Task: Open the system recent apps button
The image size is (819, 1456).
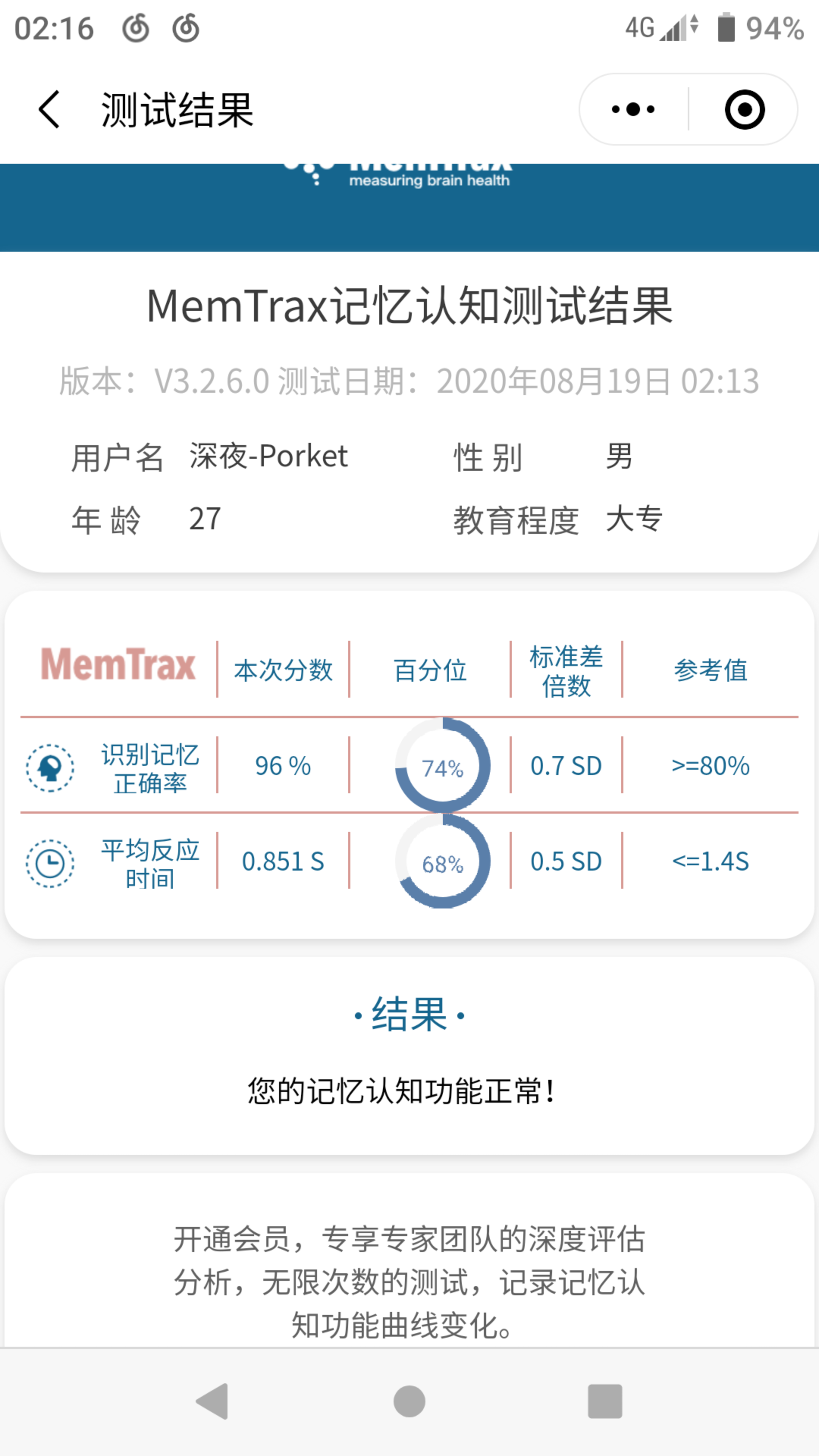Action: tap(605, 1401)
